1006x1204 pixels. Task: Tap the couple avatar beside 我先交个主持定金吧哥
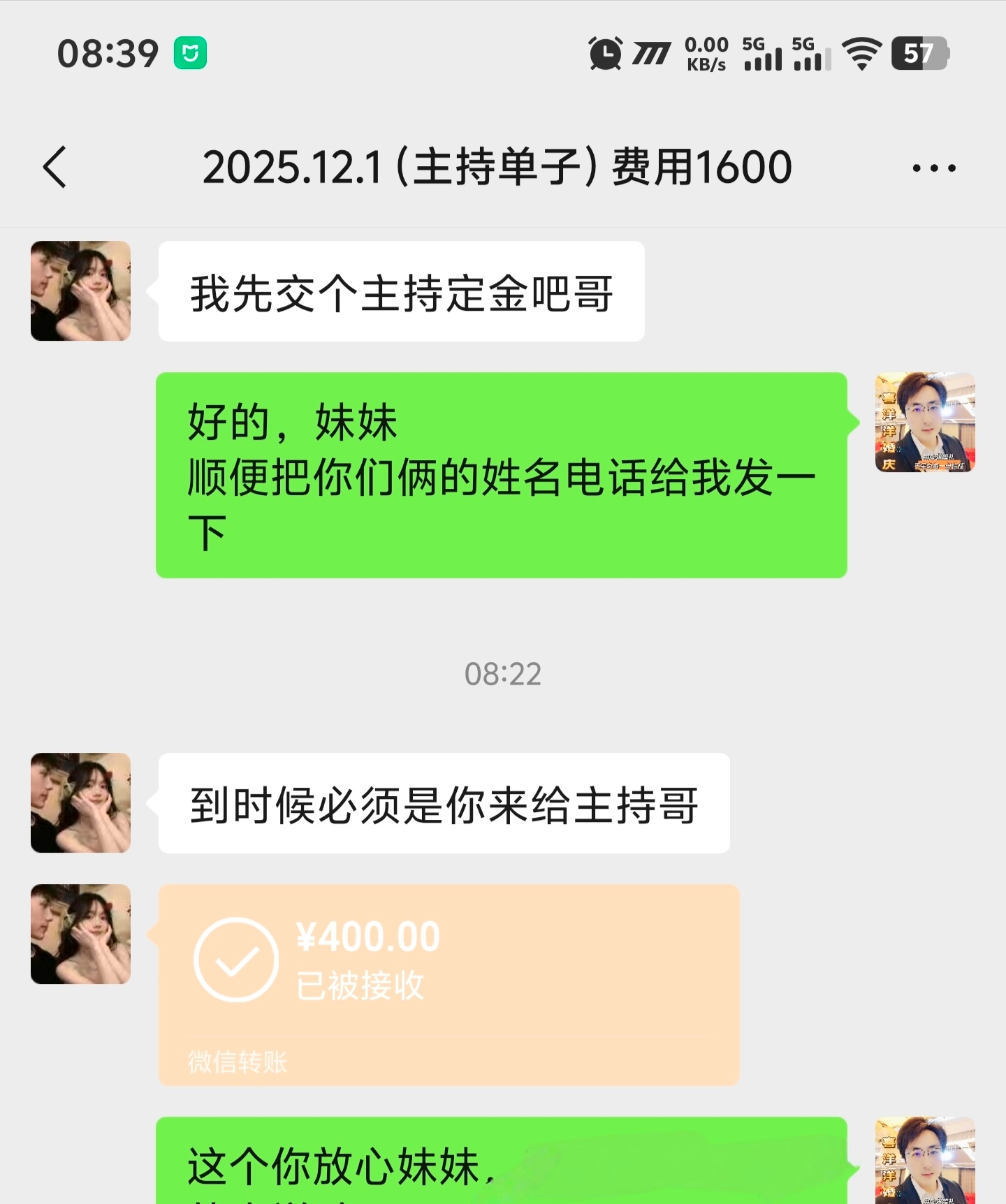pyautogui.click(x=80, y=291)
